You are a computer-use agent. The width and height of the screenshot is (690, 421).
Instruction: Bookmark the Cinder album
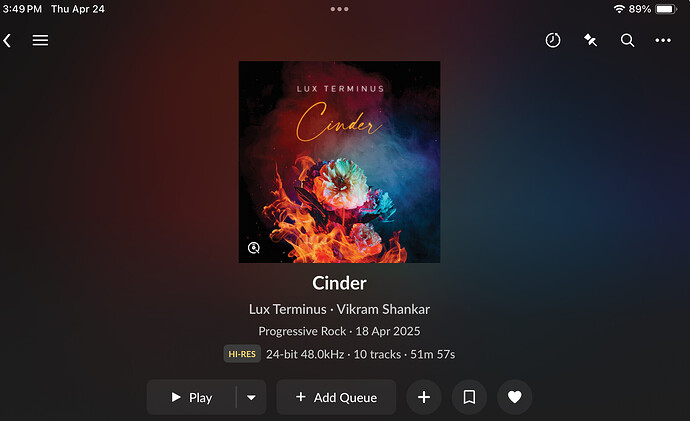click(x=468, y=397)
